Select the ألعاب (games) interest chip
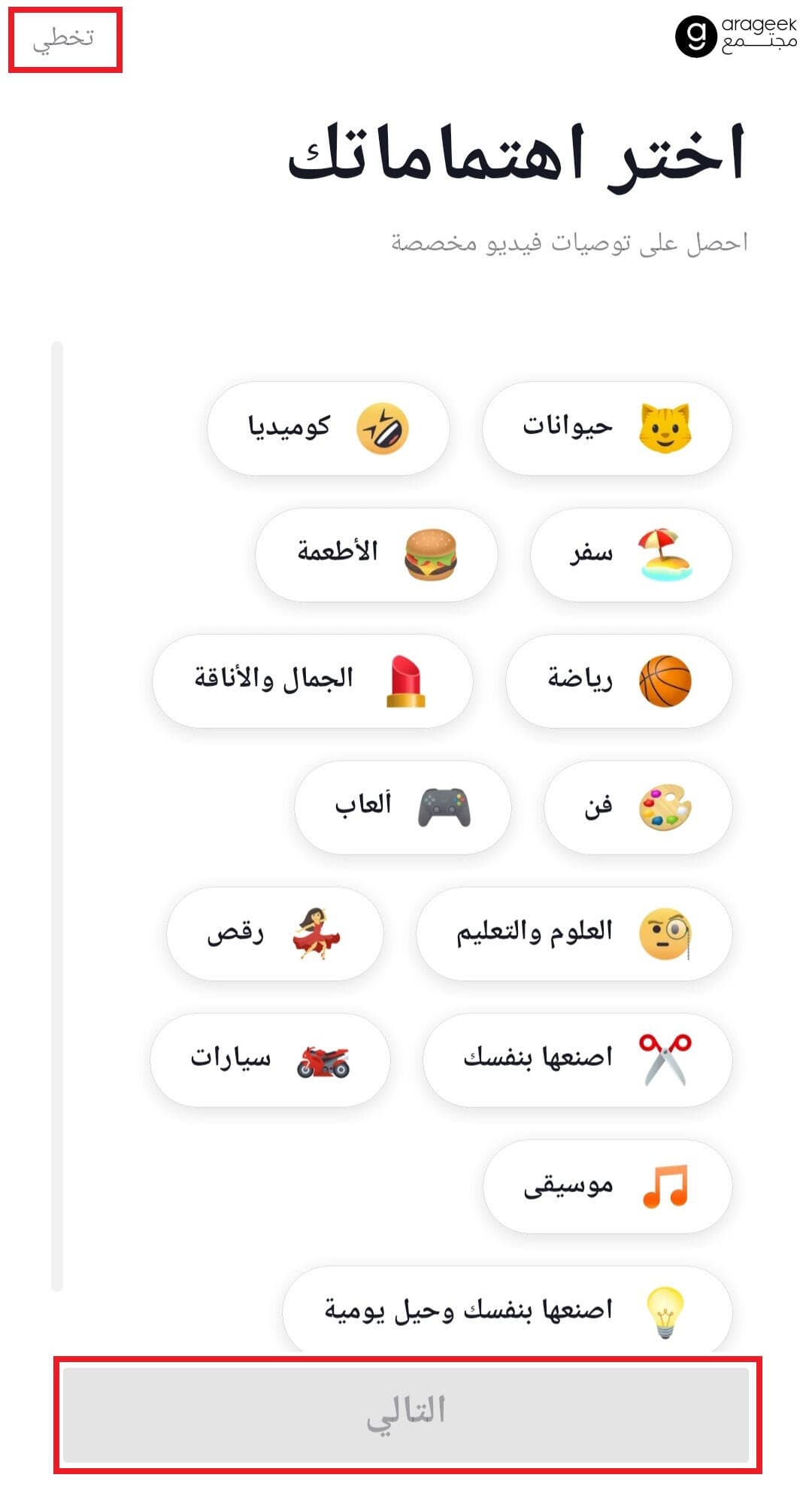Viewport: 812px width, 1505px height. (x=402, y=807)
